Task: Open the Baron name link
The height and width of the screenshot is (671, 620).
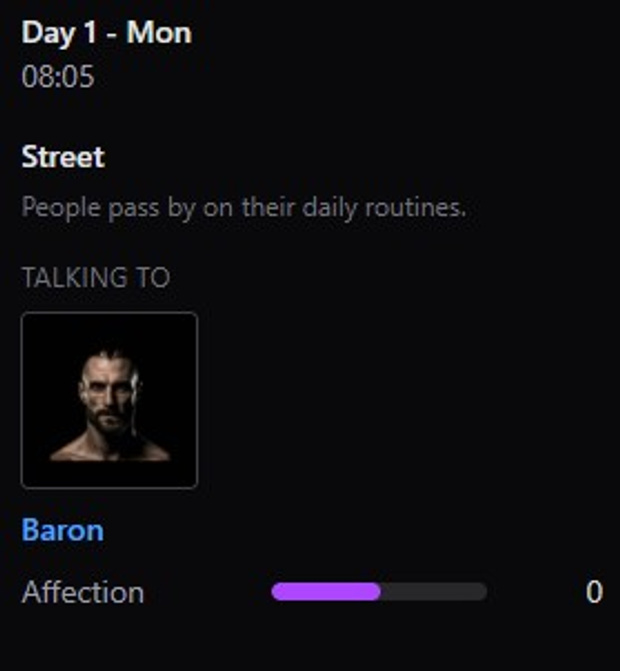Action: (62, 530)
